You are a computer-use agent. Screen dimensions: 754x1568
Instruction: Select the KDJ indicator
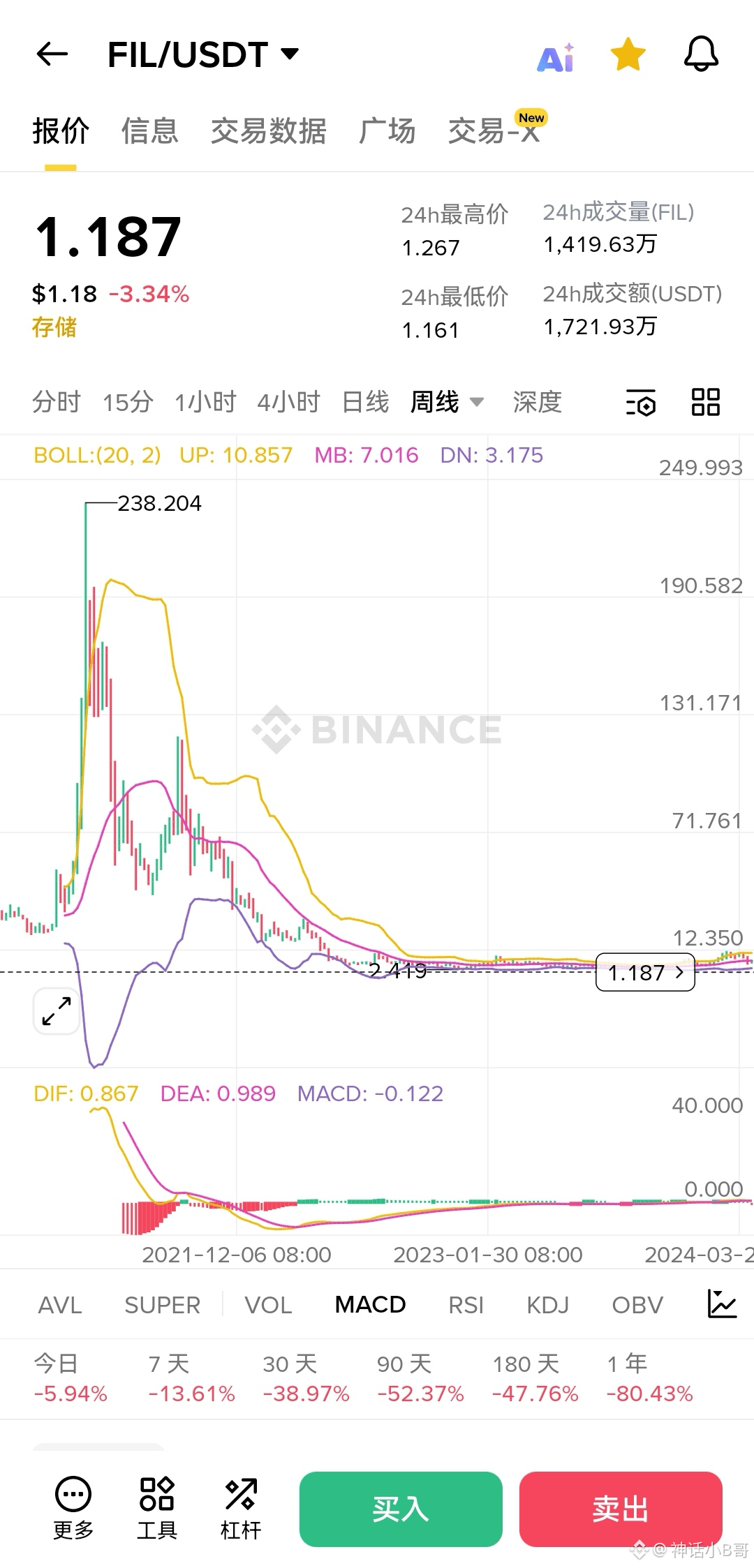click(x=547, y=1304)
